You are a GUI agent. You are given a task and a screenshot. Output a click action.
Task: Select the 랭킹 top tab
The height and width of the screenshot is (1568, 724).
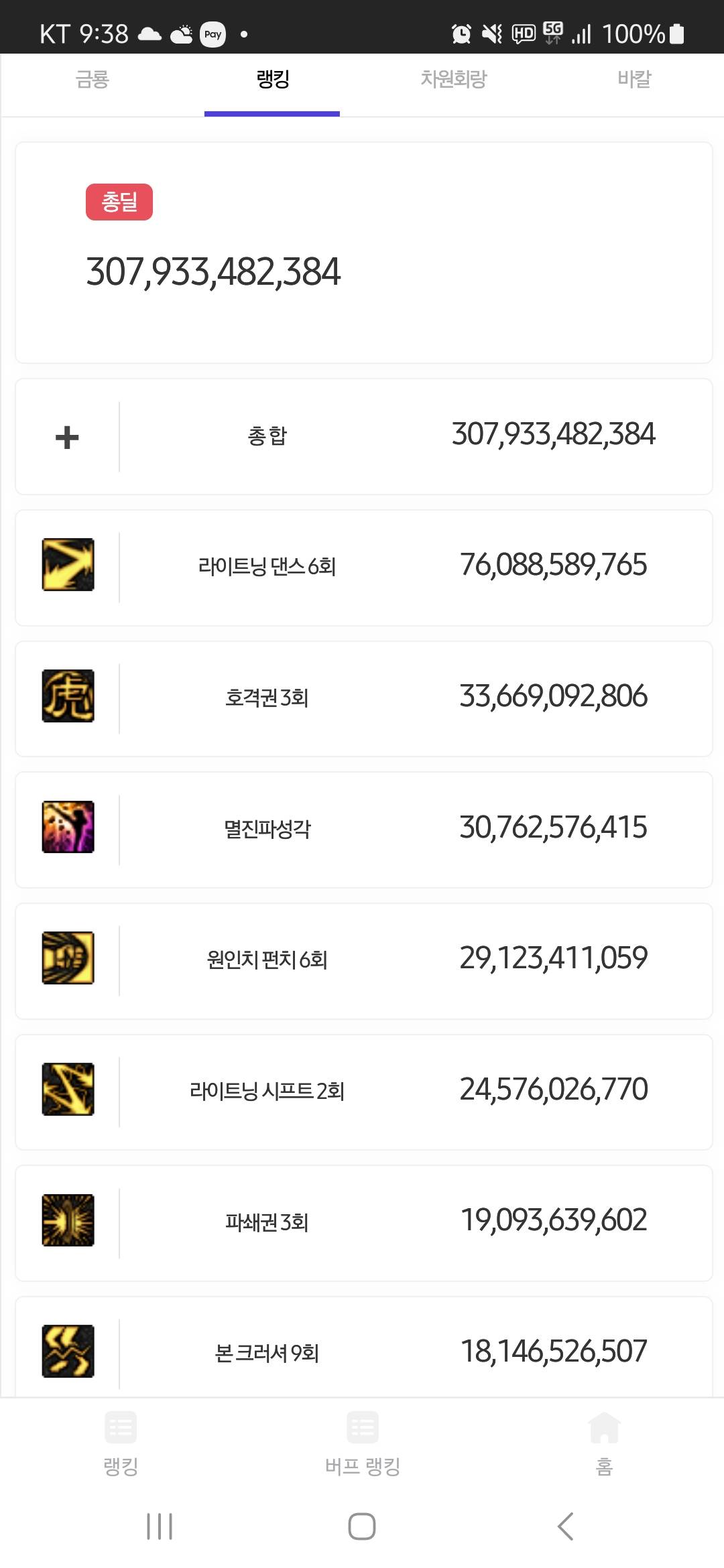[x=272, y=80]
